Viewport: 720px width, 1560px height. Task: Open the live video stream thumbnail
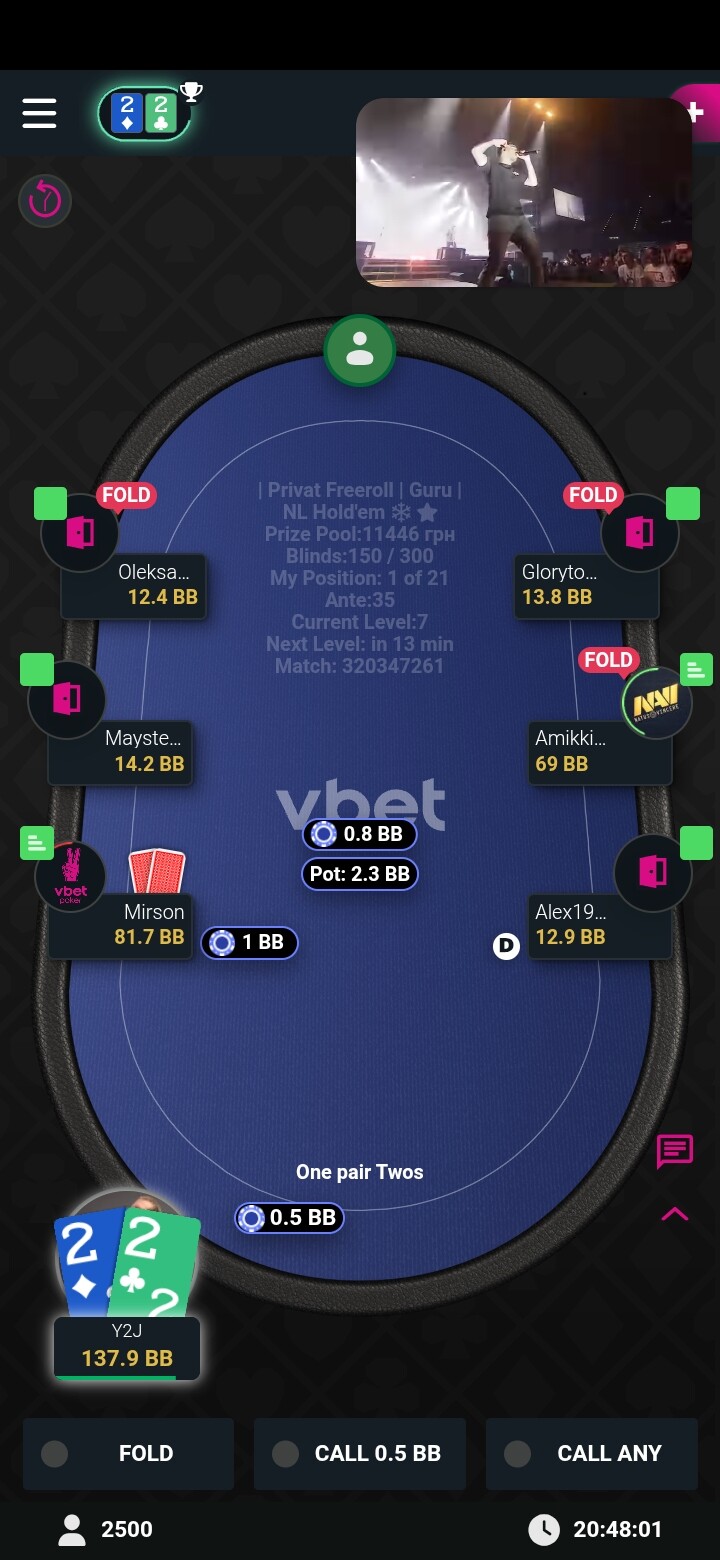point(524,192)
